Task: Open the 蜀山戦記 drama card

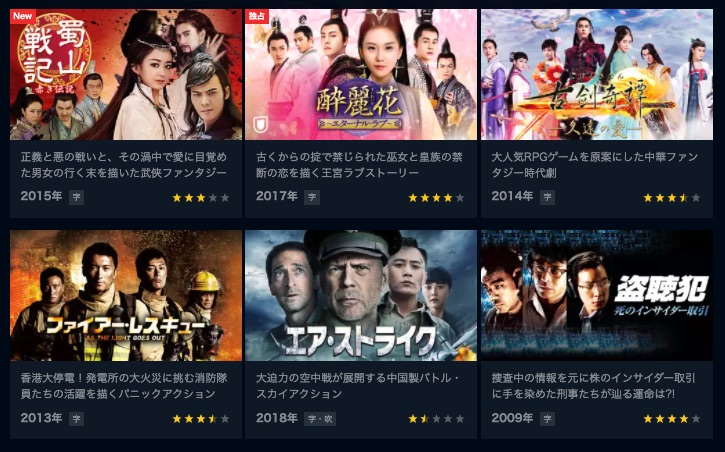Action: [x=126, y=75]
